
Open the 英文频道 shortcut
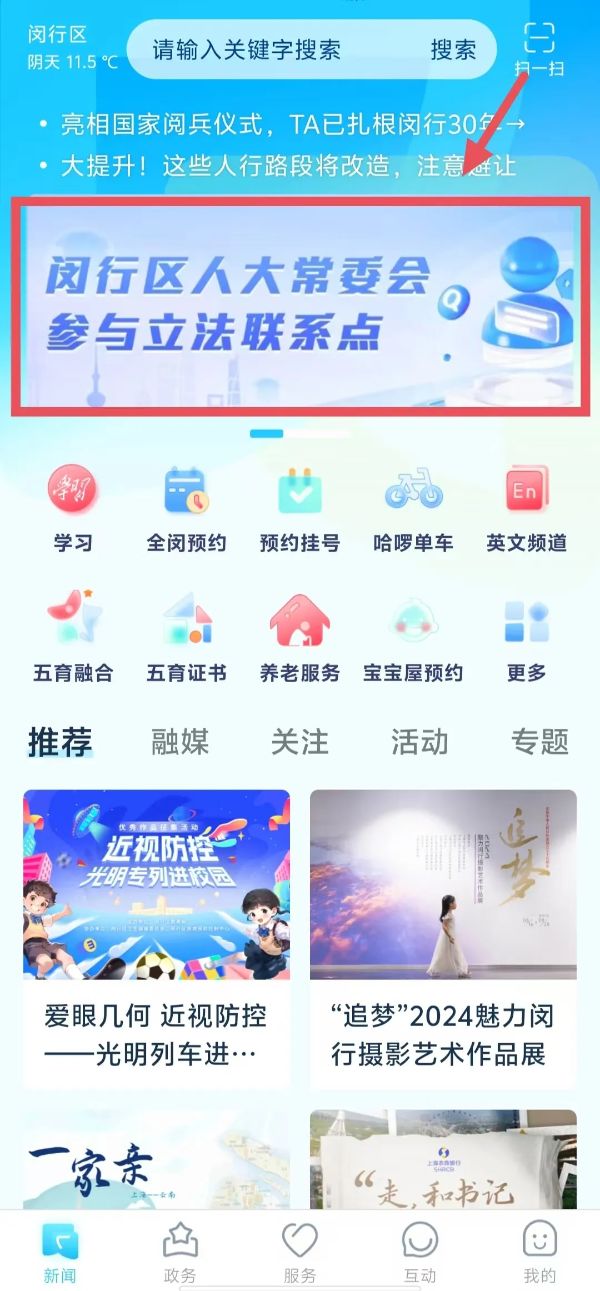(526, 508)
